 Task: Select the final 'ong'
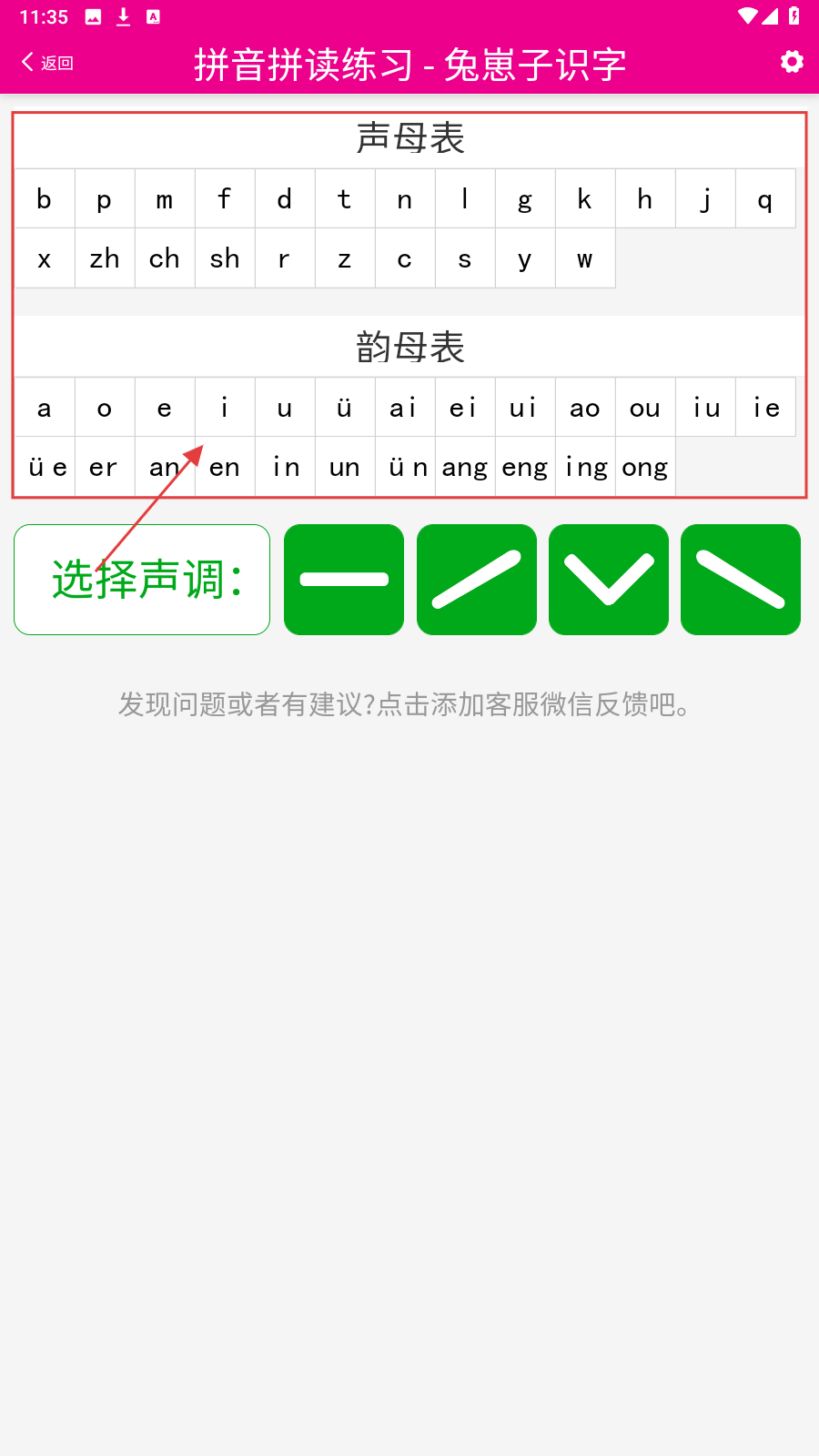click(645, 468)
